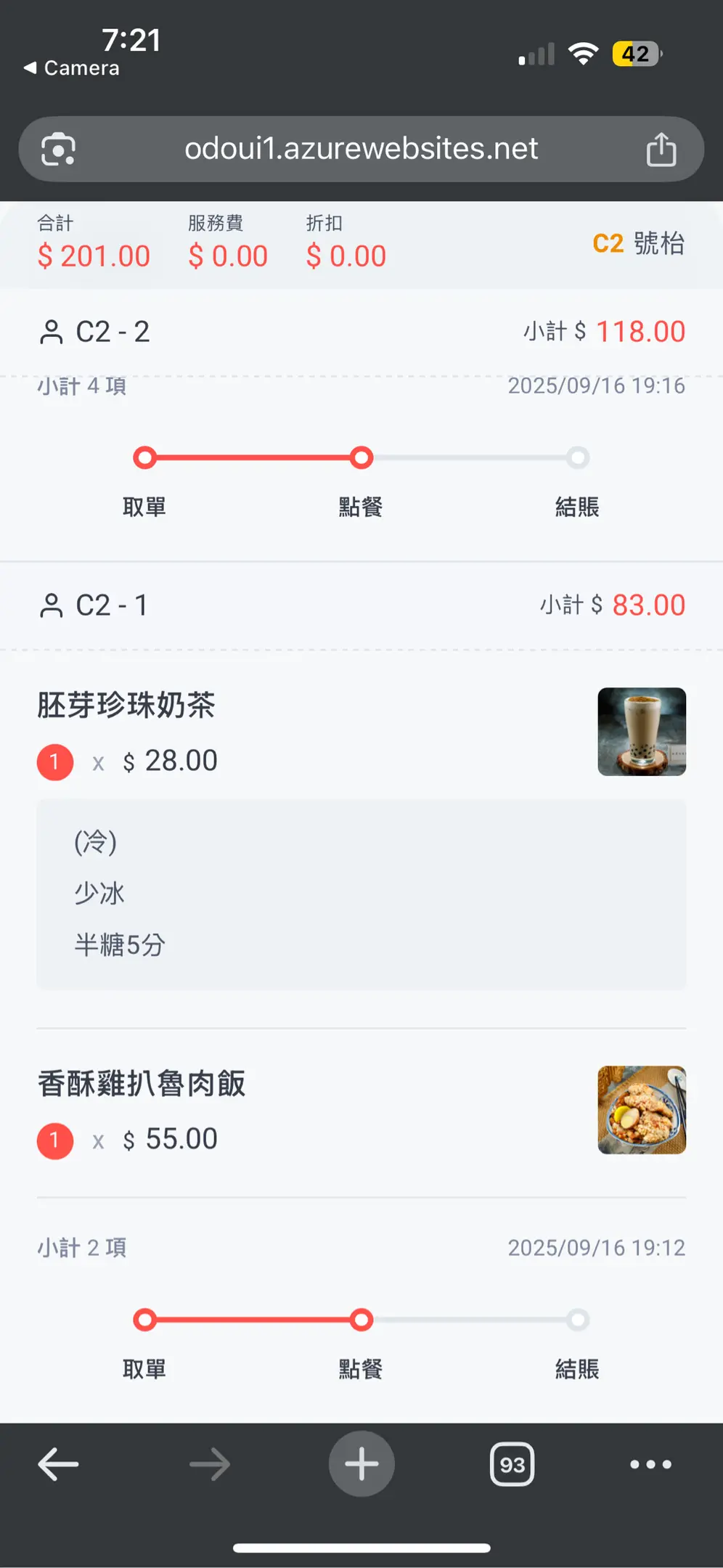Viewport: 723px width, 1568px height.
Task: Return to the Camera app
Action: click(71, 68)
